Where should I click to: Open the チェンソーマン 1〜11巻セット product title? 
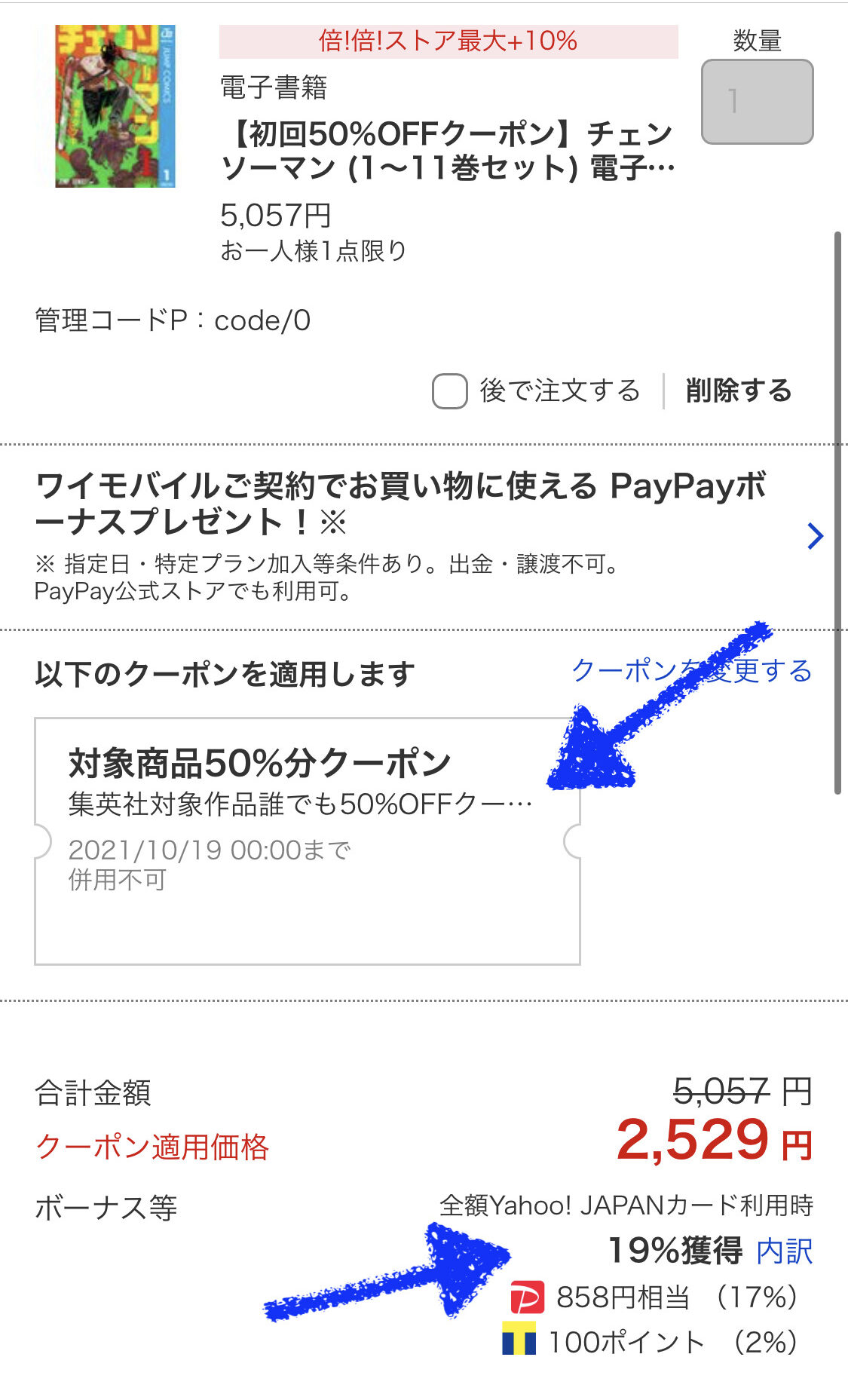pos(446,151)
